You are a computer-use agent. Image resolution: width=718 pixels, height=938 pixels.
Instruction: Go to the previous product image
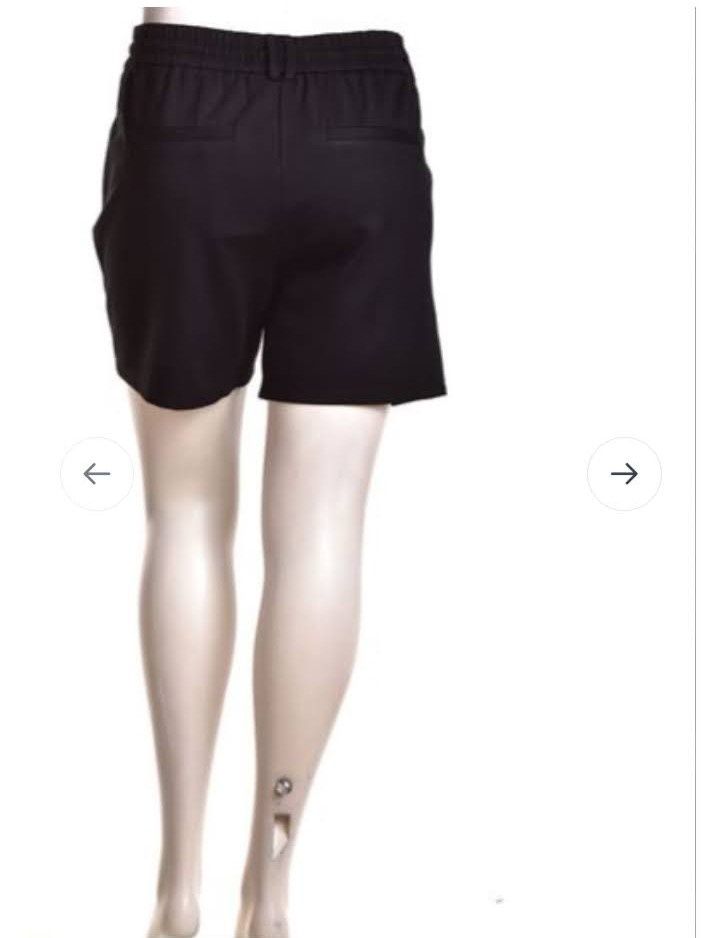click(97, 474)
